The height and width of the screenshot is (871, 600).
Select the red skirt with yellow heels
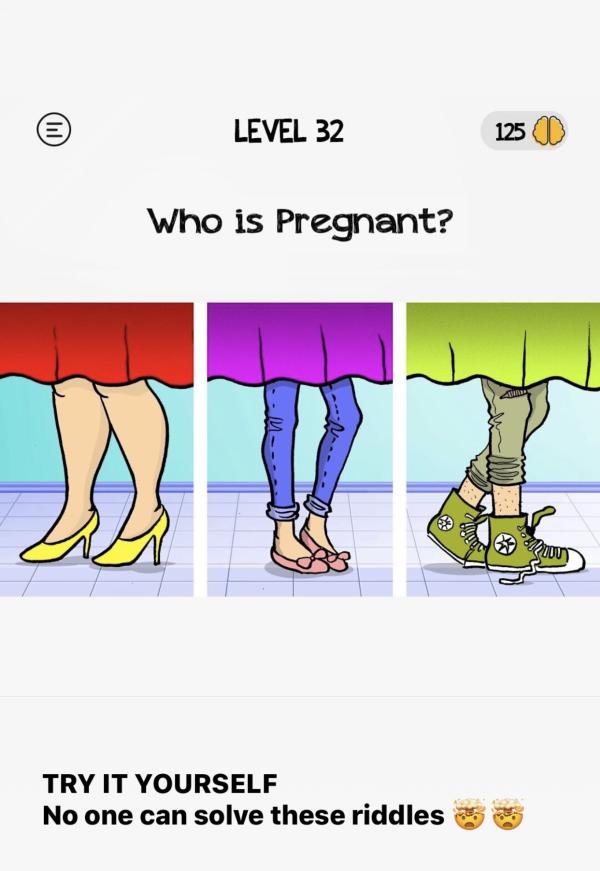pyautogui.click(x=97, y=449)
